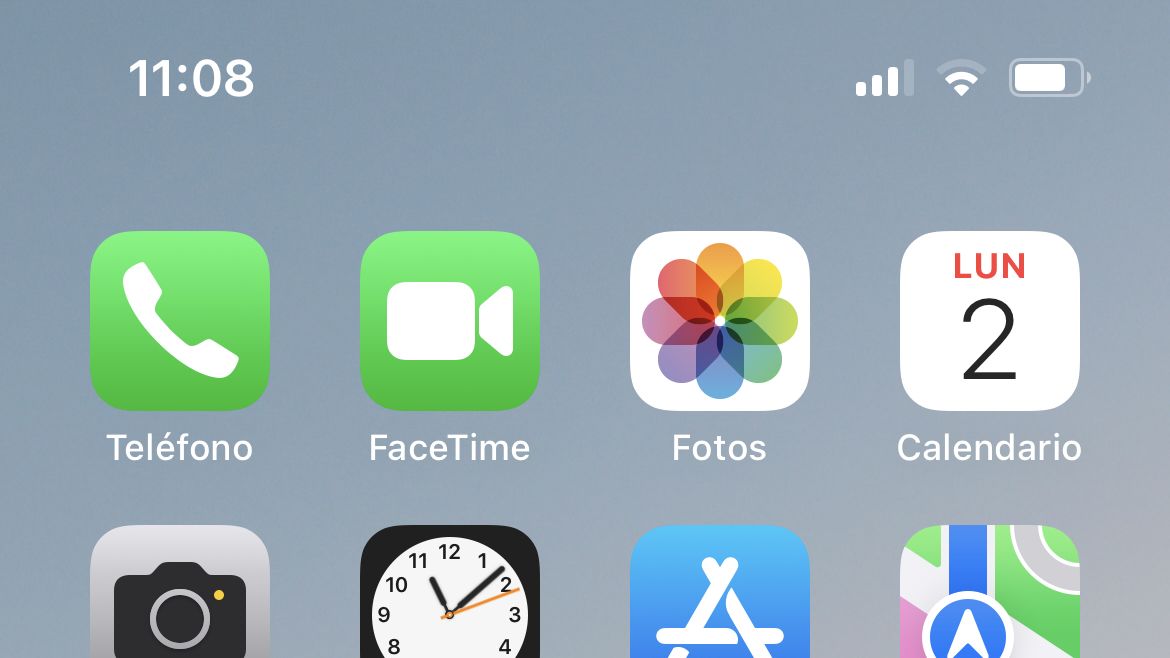Open the Clock app
This screenshot has height=658, width=1170.
pyautogui.click(x=450, y=595)
